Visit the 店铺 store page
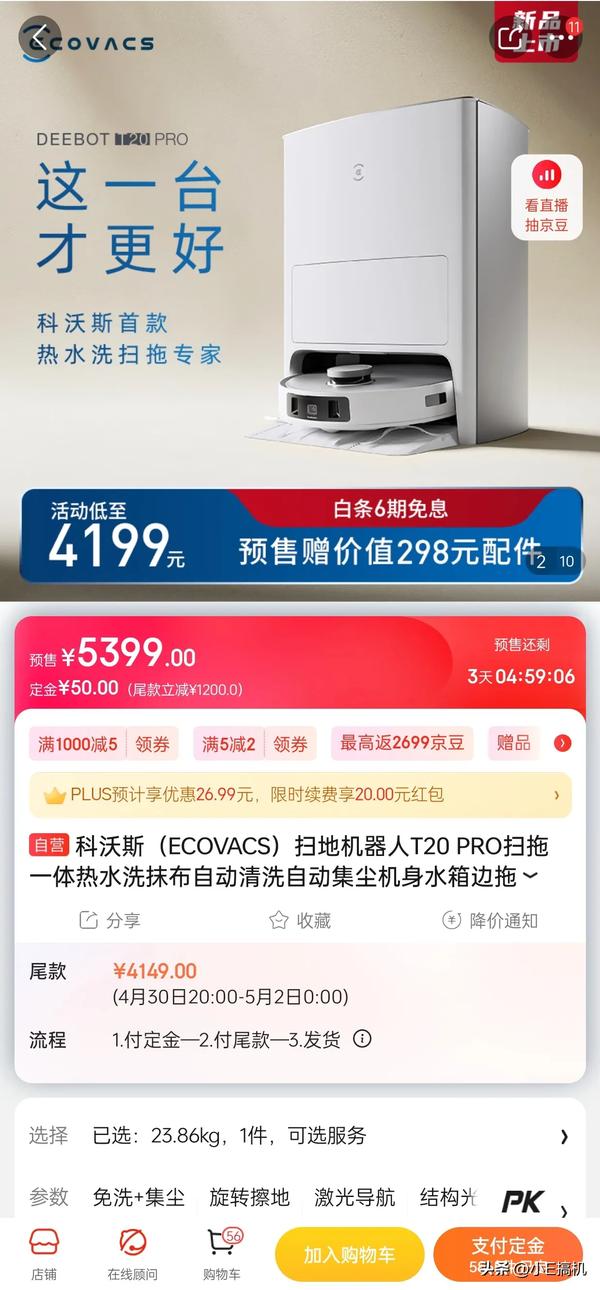Viewport: 600px width, 1290px height. 43,1254
